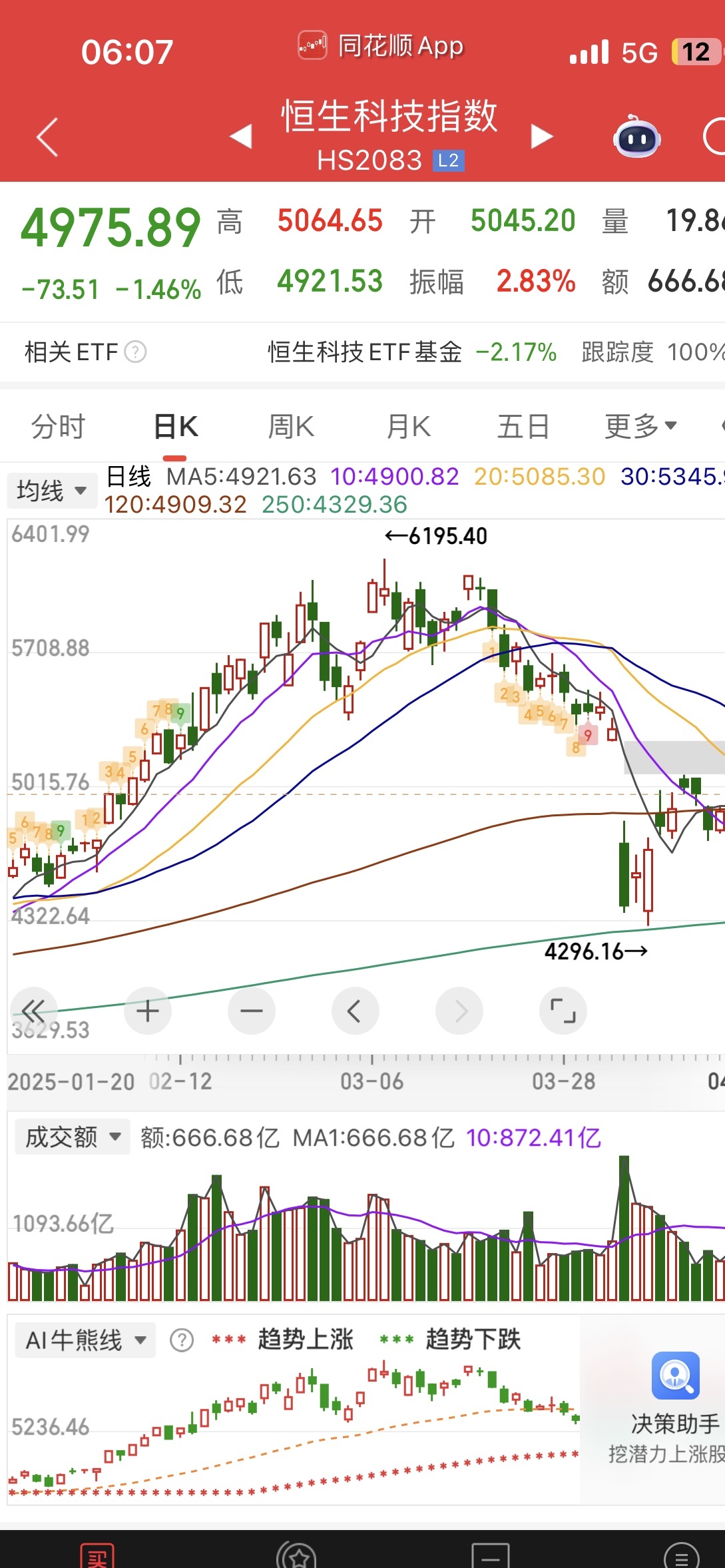Switch to the 周K tab
725x1568 pixels.
(291, 427)
